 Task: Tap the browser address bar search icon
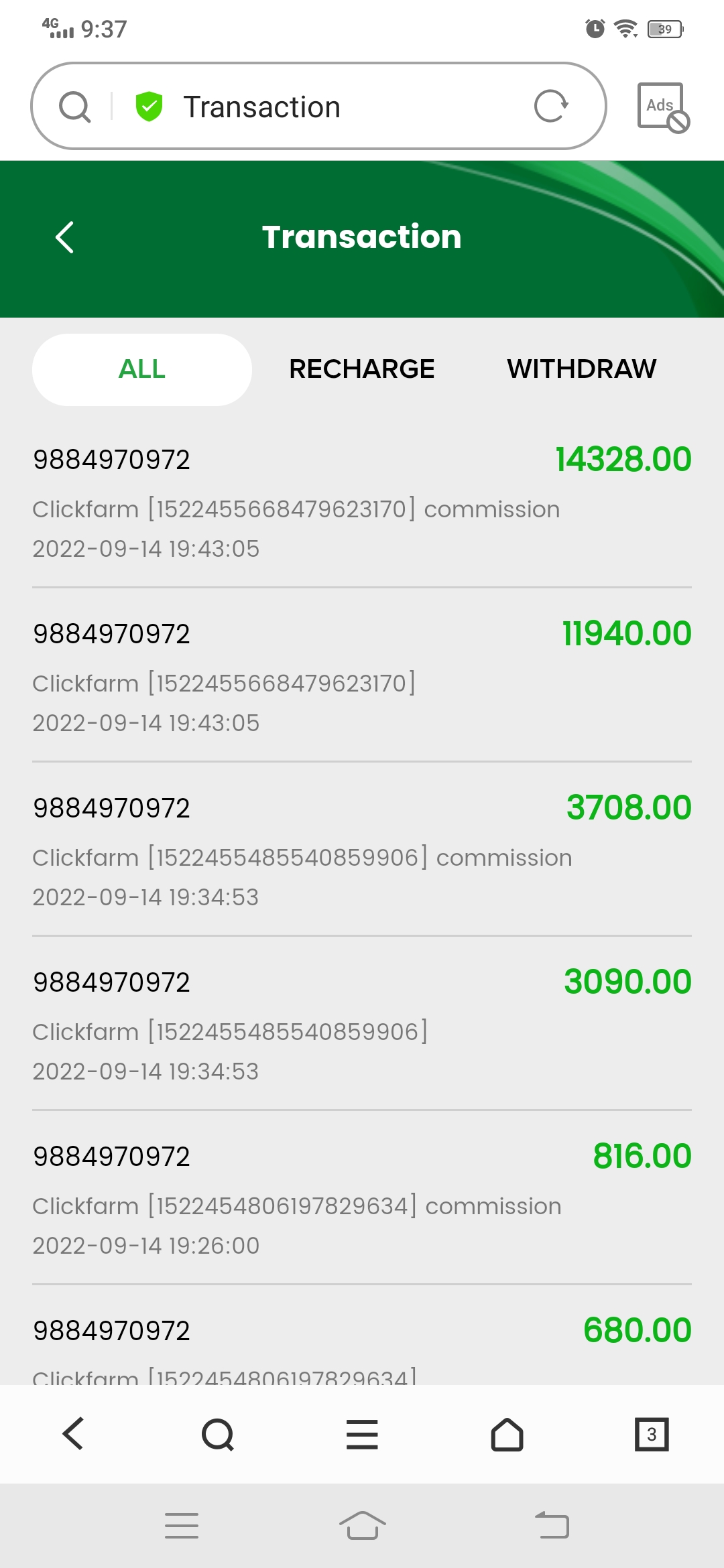pyautogui.click(x=74, y=107)
